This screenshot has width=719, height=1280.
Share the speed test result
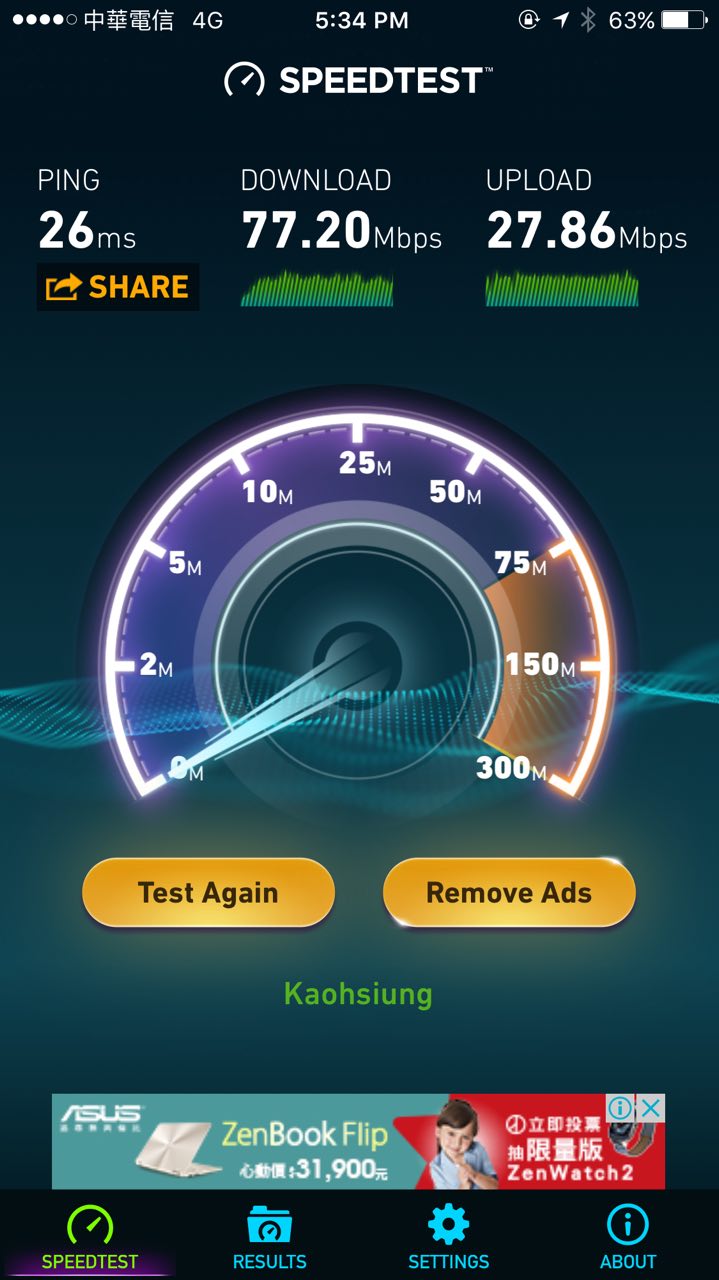pyautogui.click(x=118, y=287)
